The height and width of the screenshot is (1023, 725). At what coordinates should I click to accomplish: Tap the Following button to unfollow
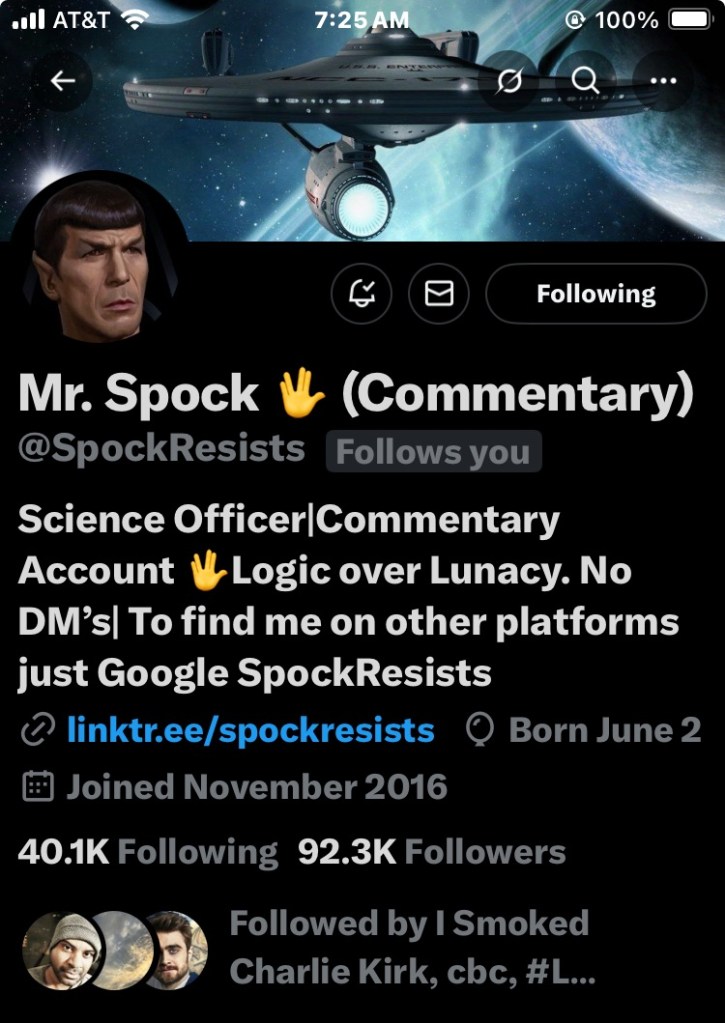(596, 293)
